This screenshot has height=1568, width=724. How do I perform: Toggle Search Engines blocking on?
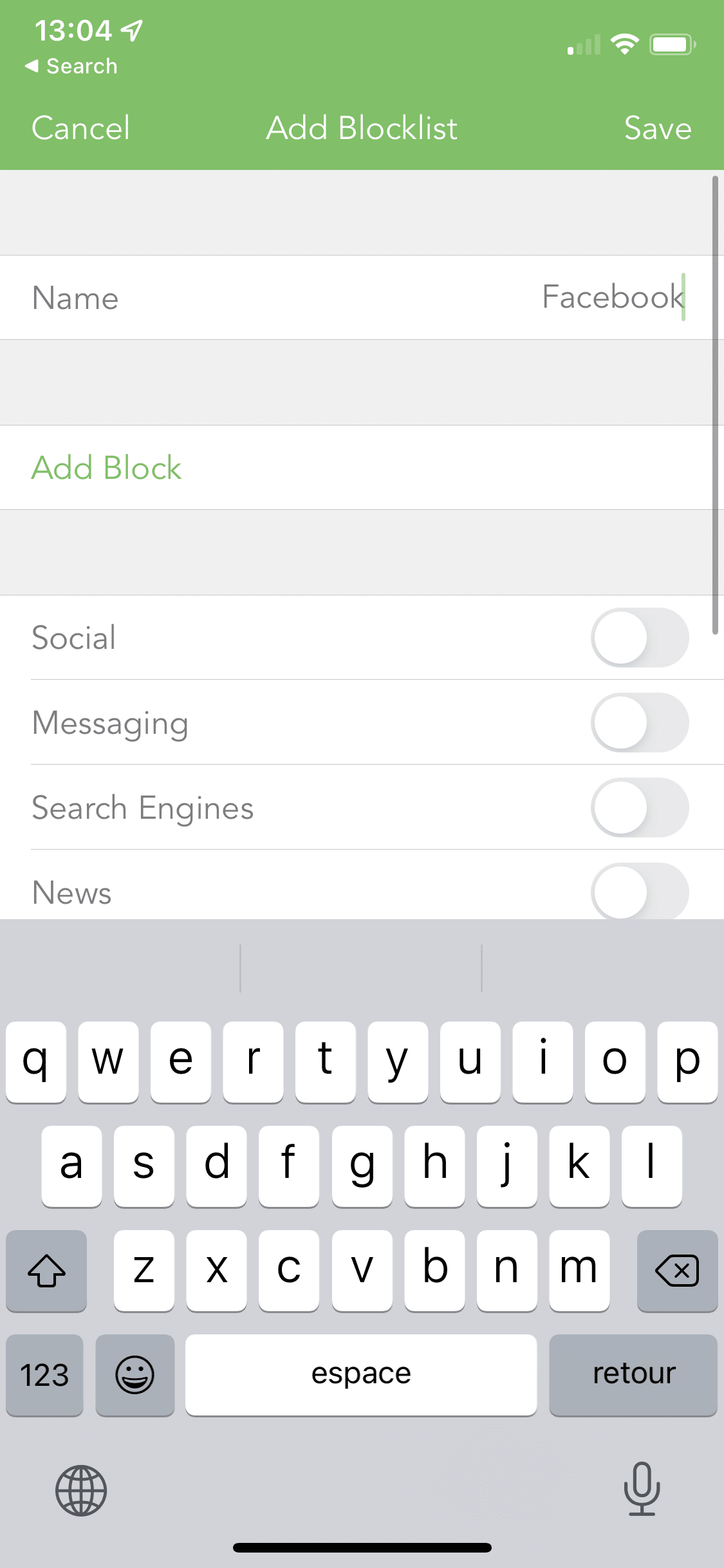tap(640, 807)
